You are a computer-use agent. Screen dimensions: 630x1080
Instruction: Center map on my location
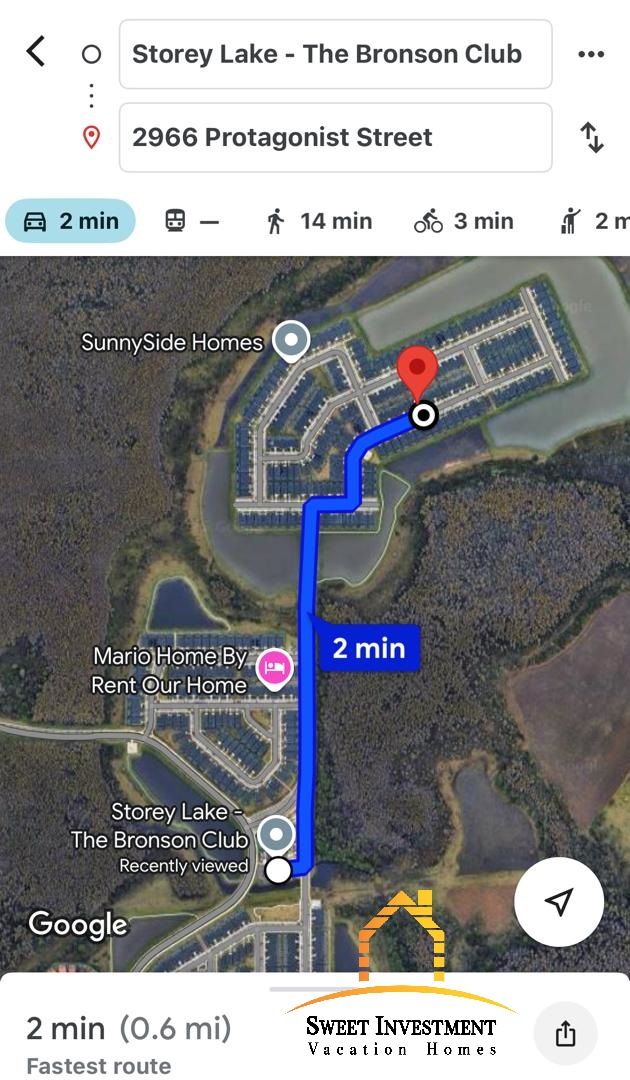(559, 901)
